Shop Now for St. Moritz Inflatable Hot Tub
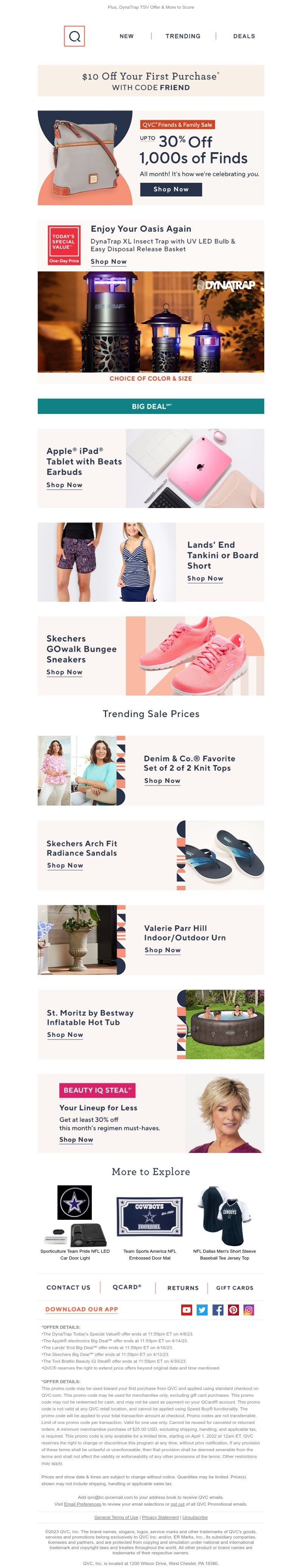The image size is (302, 1568). (65, 1034)
